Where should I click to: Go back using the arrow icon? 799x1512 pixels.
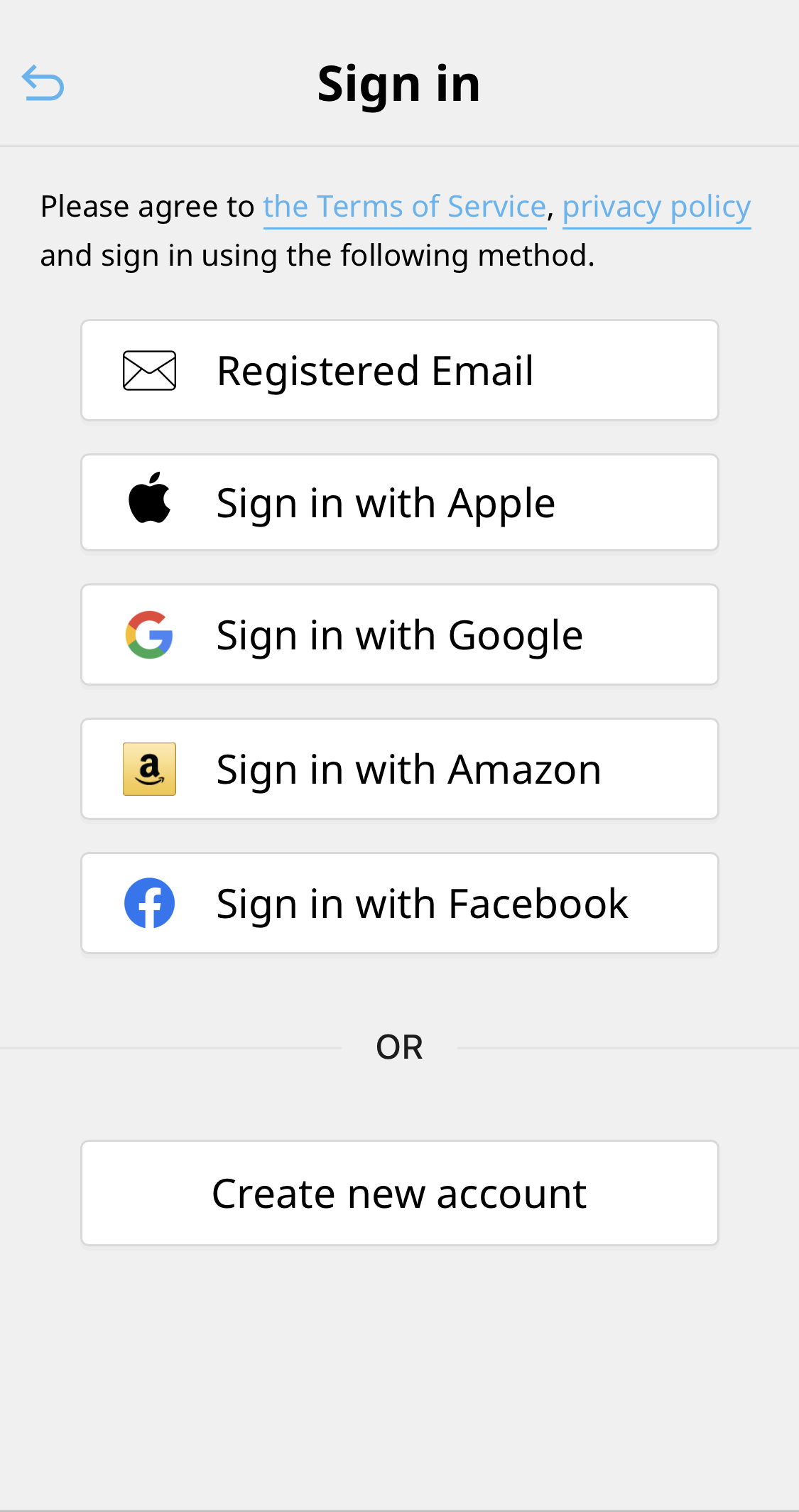click(x=43, y=83)
